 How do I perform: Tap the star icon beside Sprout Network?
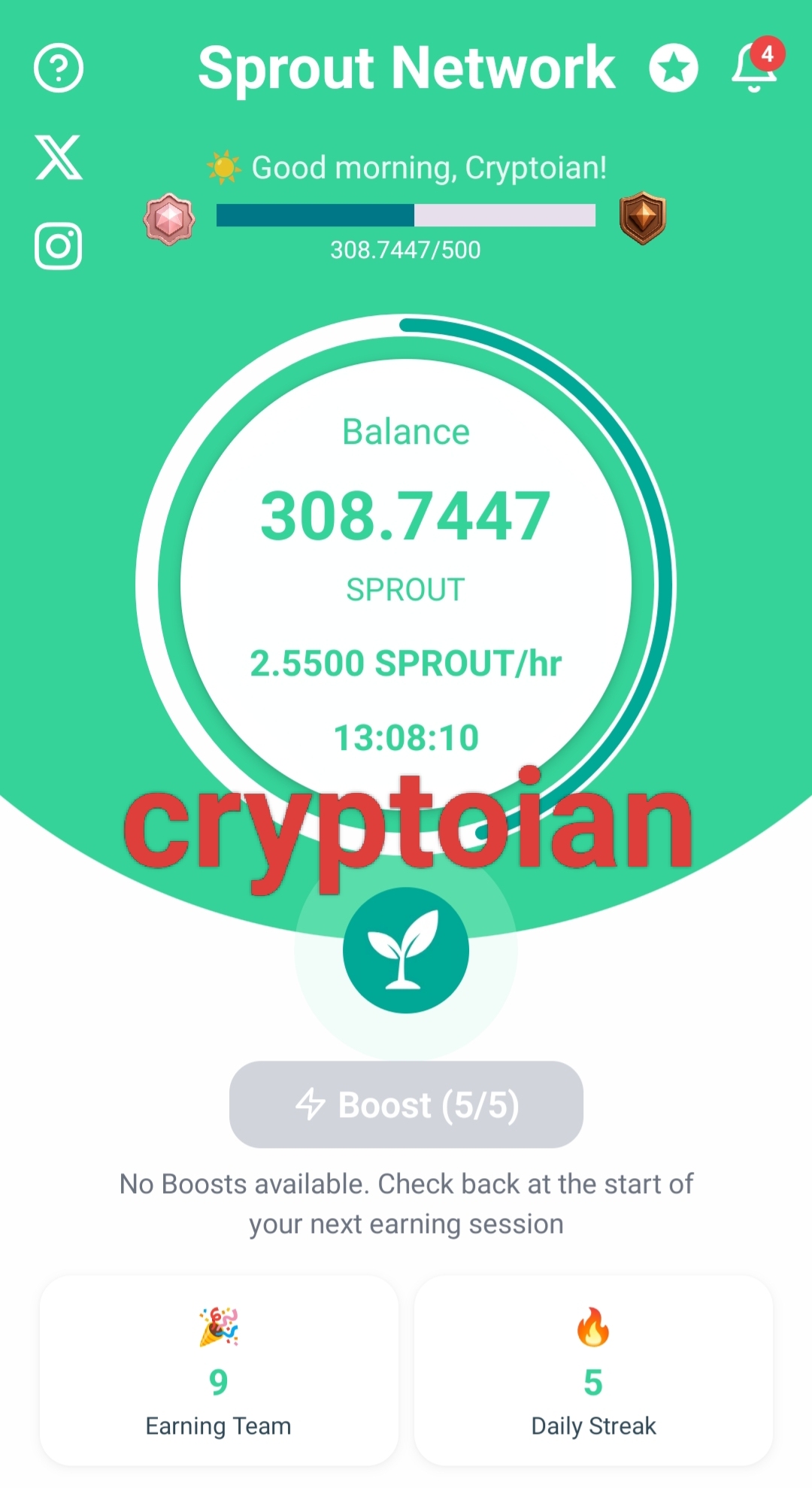click(674, 68)
